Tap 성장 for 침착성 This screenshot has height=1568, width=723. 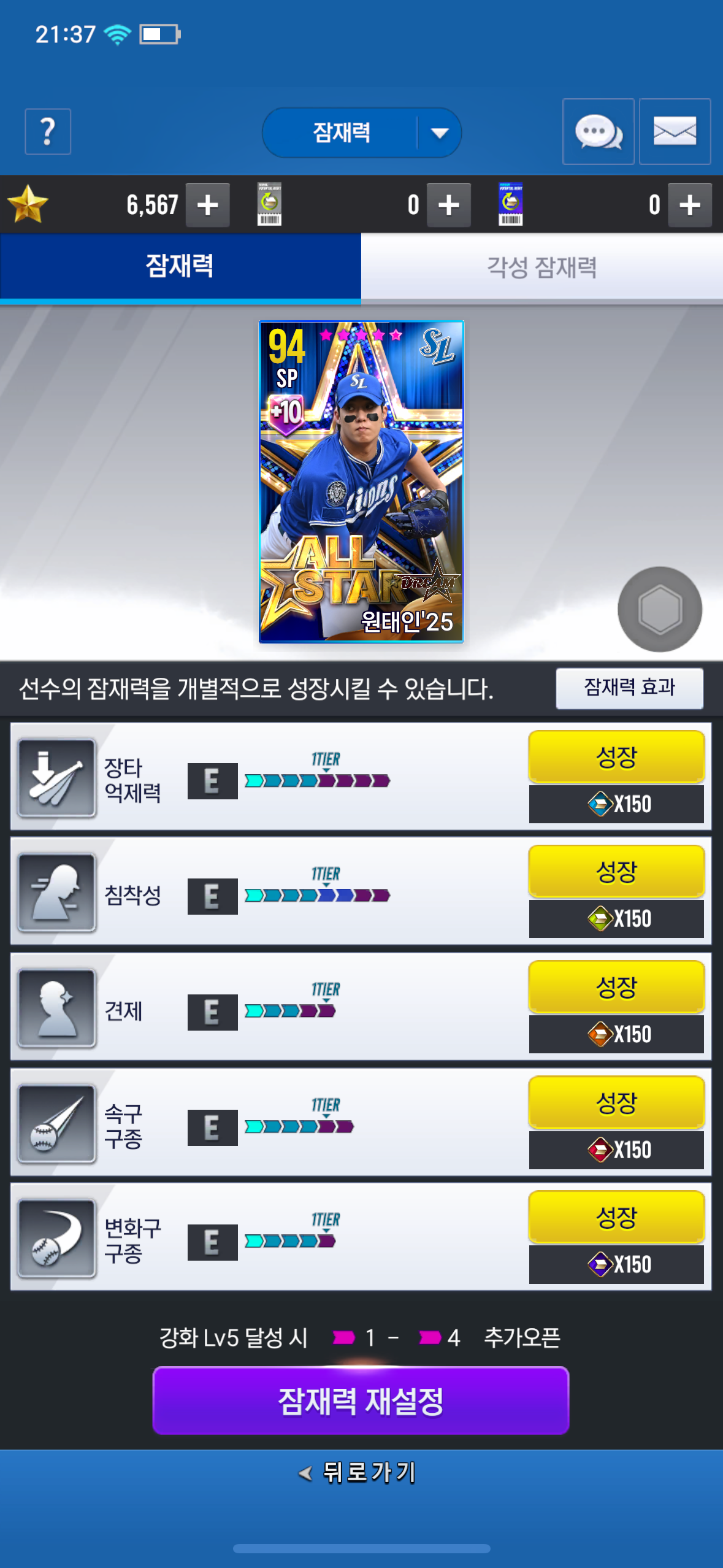point(616,872)
